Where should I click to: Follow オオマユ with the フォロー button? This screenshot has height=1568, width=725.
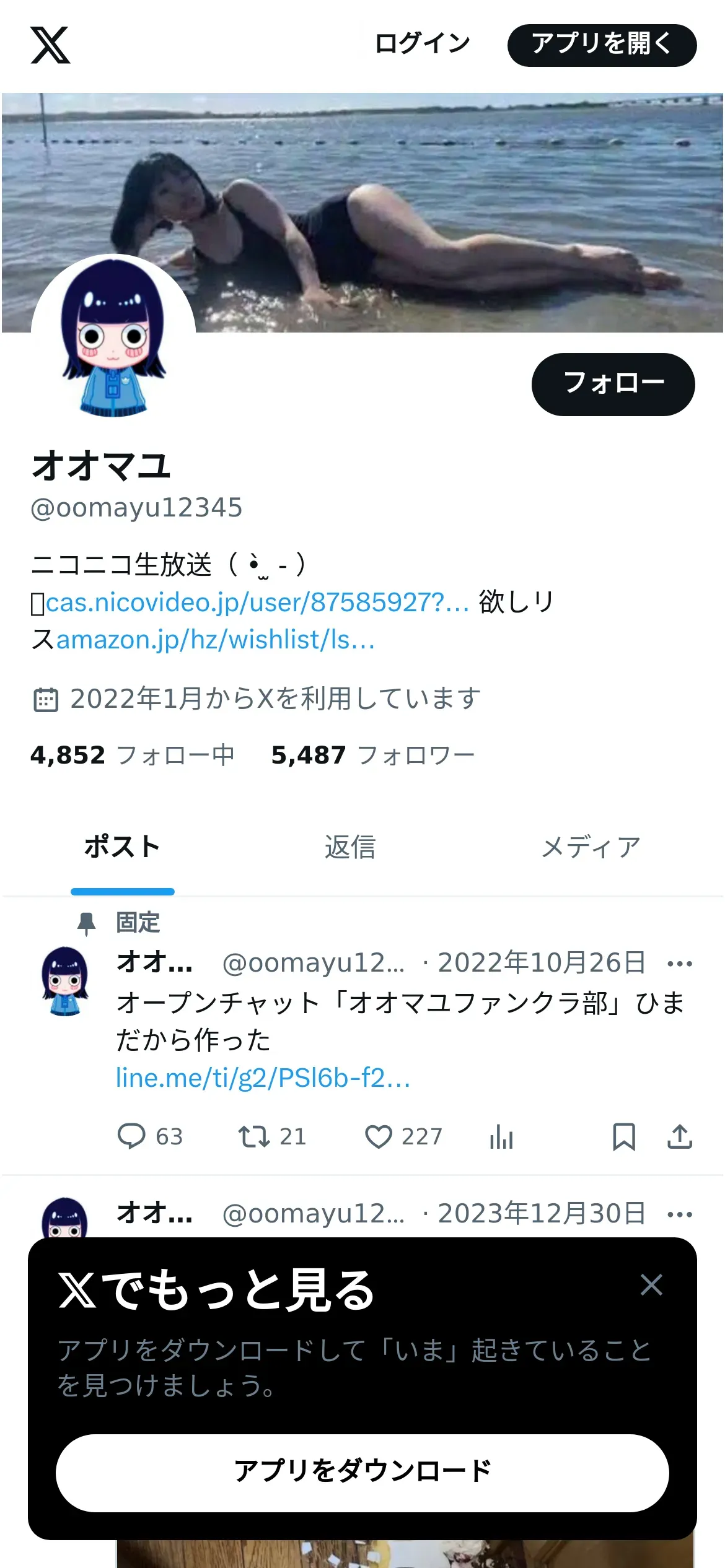[613, 384]
